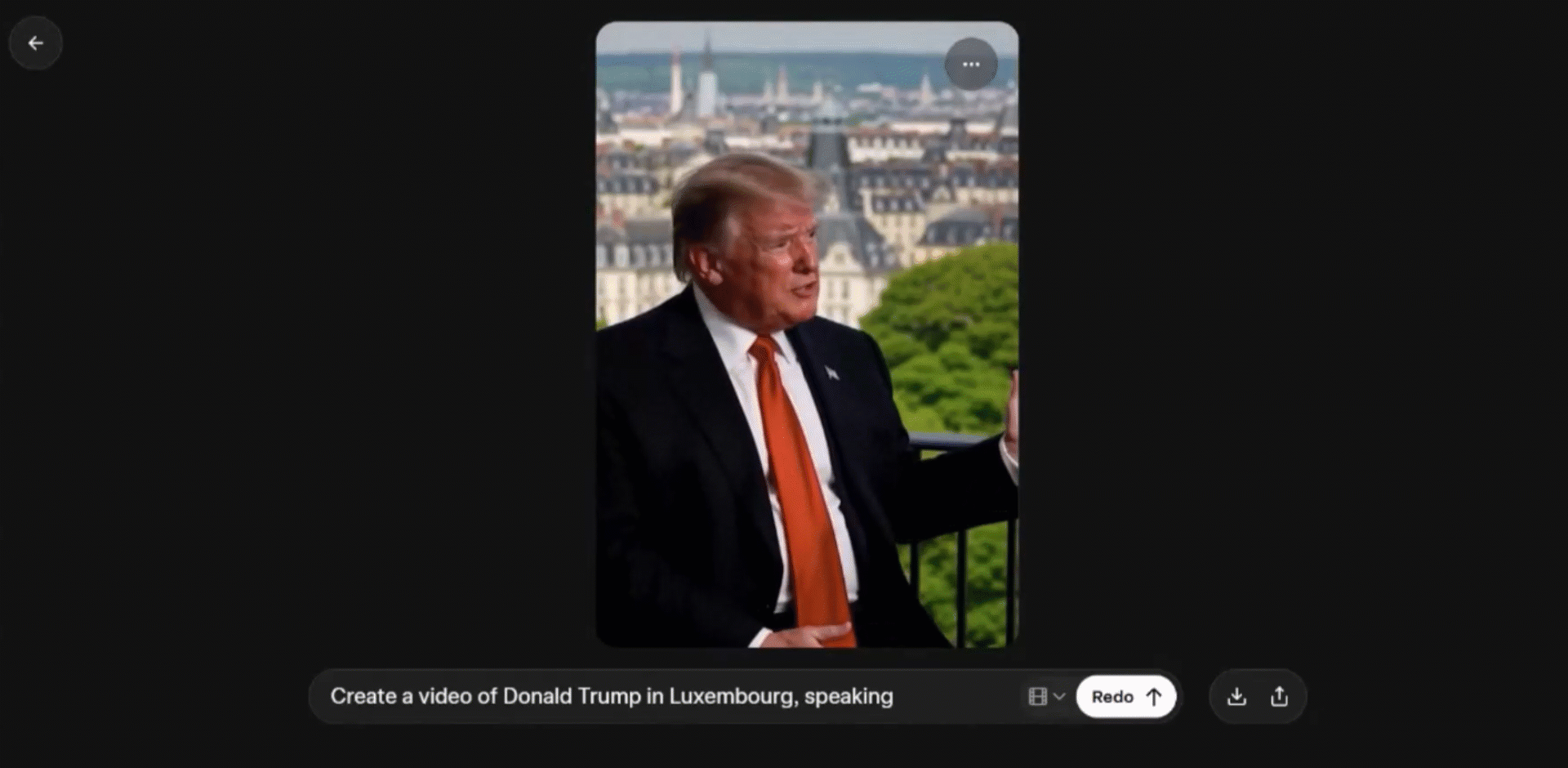Tap the generated video preview
This screenshot has width=1568, height=768.
point(807,368)
